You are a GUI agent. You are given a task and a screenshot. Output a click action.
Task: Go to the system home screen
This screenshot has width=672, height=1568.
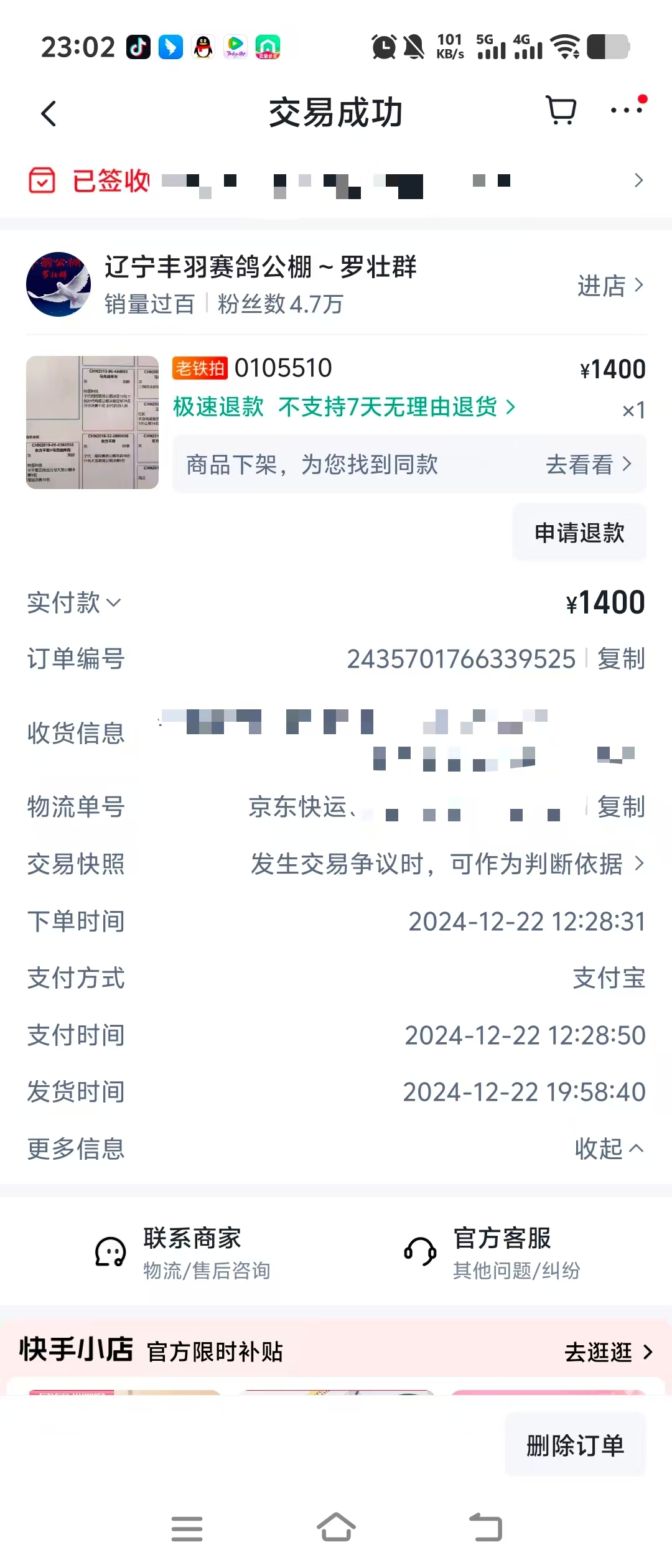pyautogui.click(x=336, y=1528)
